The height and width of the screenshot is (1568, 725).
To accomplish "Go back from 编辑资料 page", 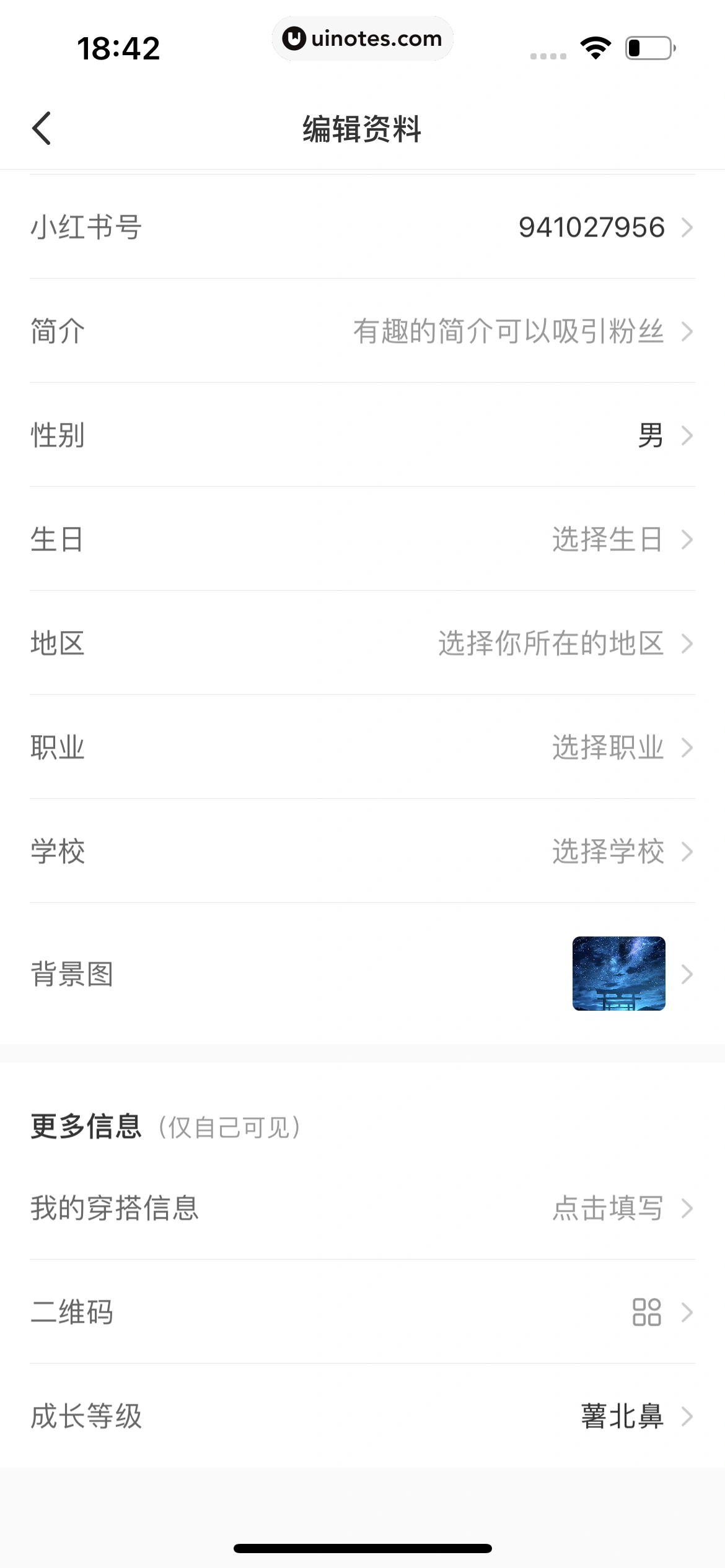I will click(42, 129).
